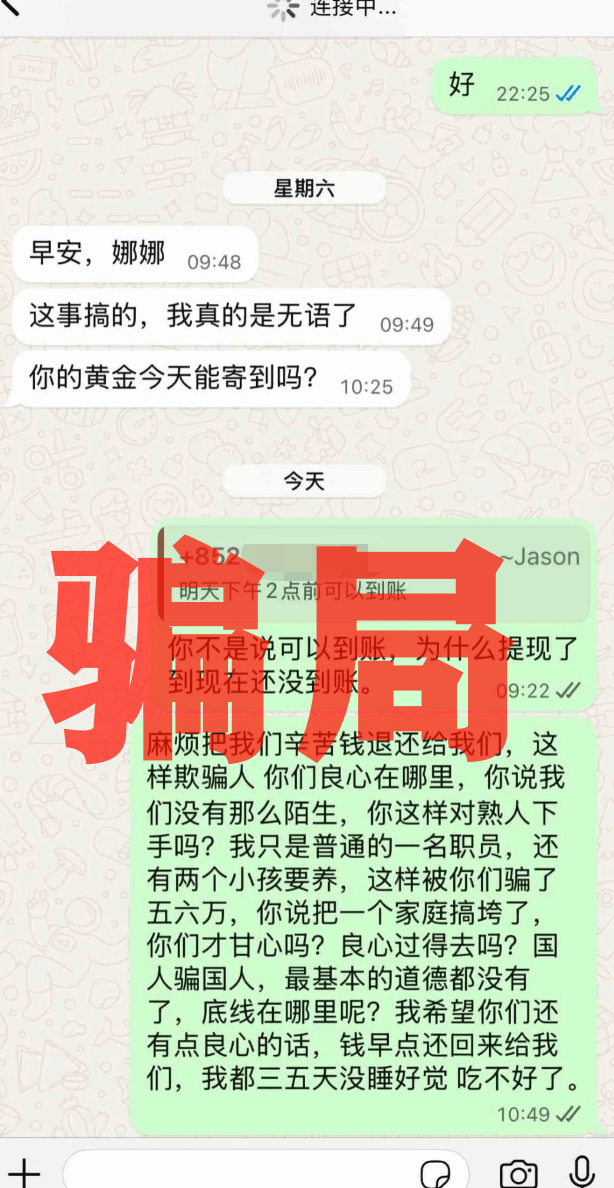614x1188 pixels.
Task: Open the plus attachment menu
Action: click(24, 1172)
